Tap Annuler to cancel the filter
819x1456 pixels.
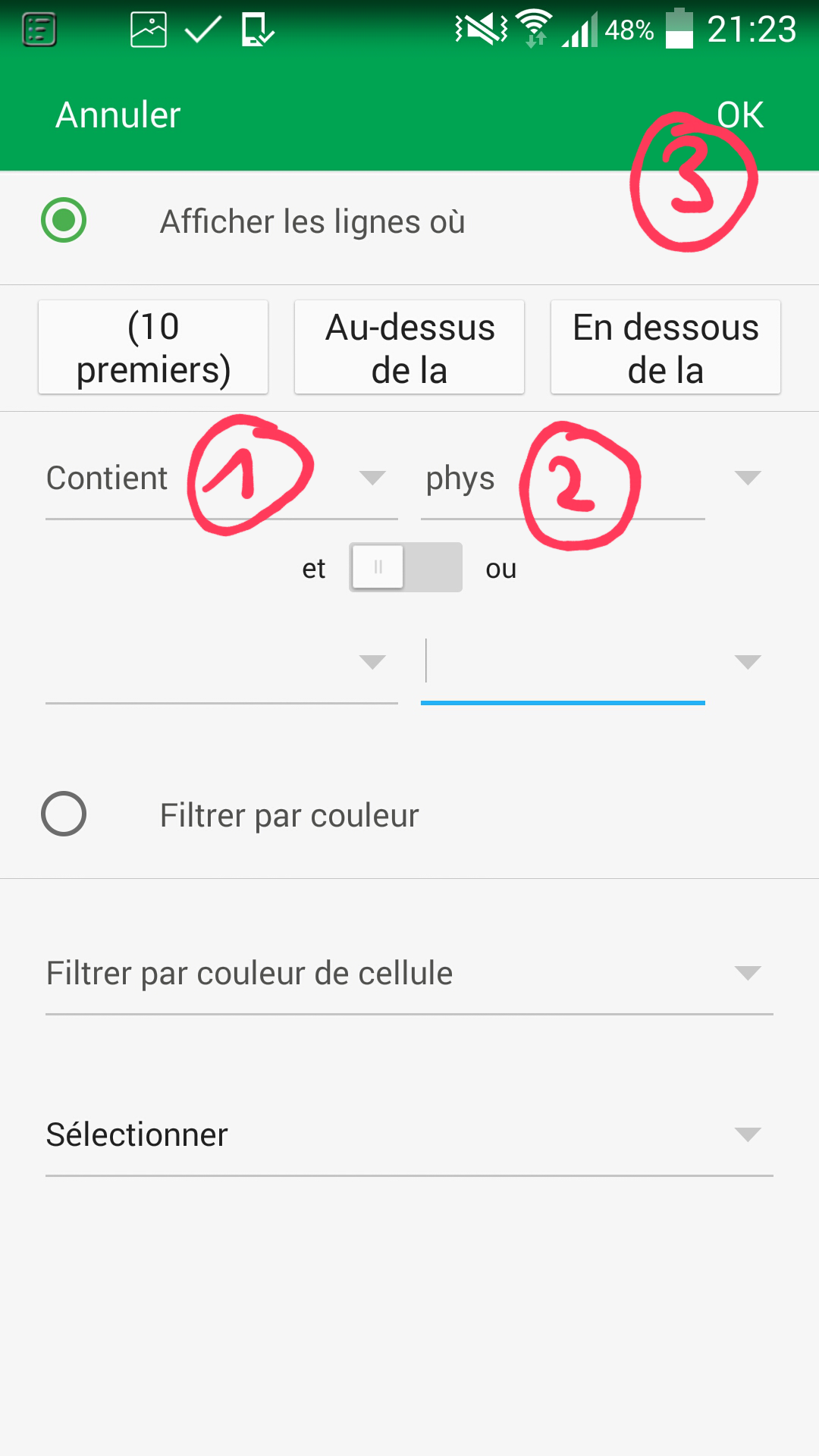pyautogui.click(x=118, y=115)
